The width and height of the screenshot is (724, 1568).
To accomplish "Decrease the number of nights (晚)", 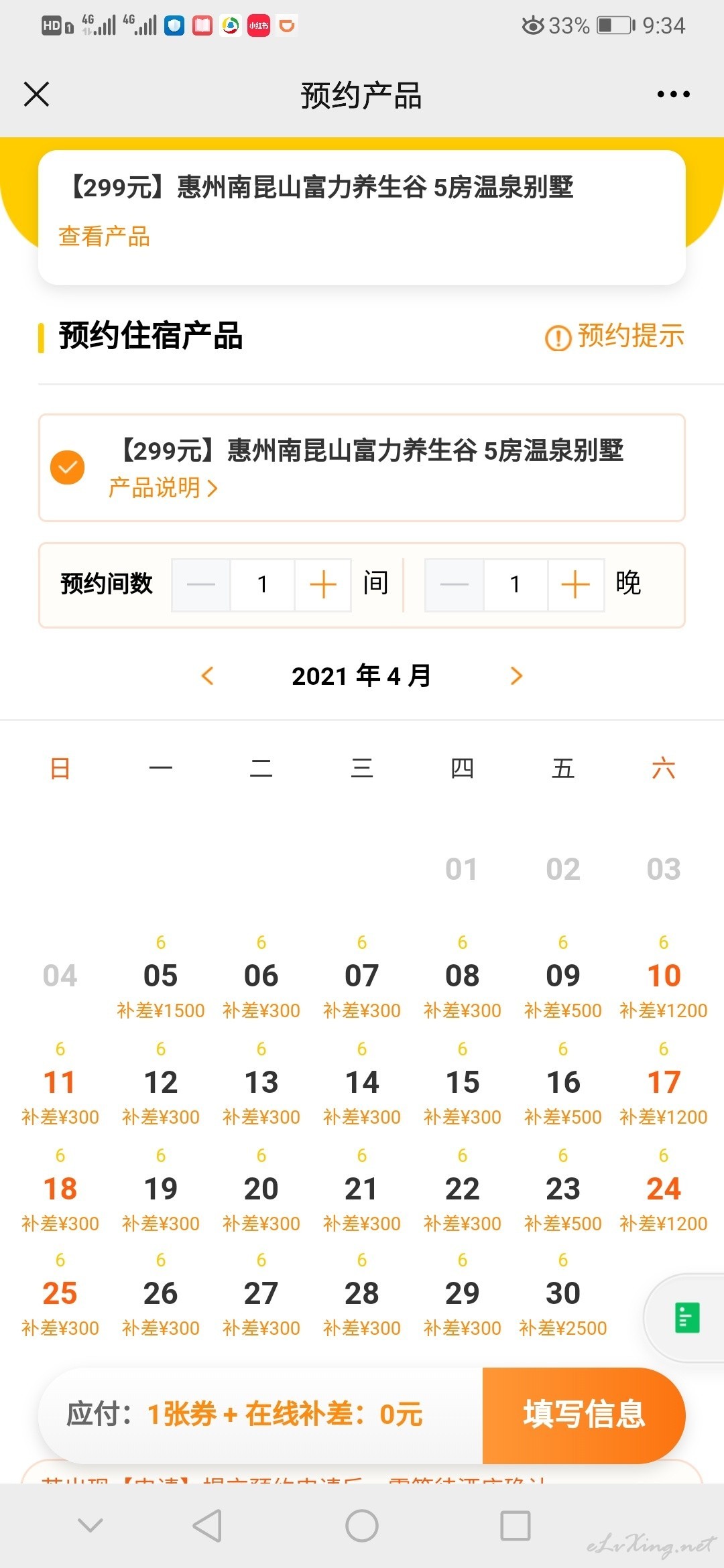I will [454, 584].
